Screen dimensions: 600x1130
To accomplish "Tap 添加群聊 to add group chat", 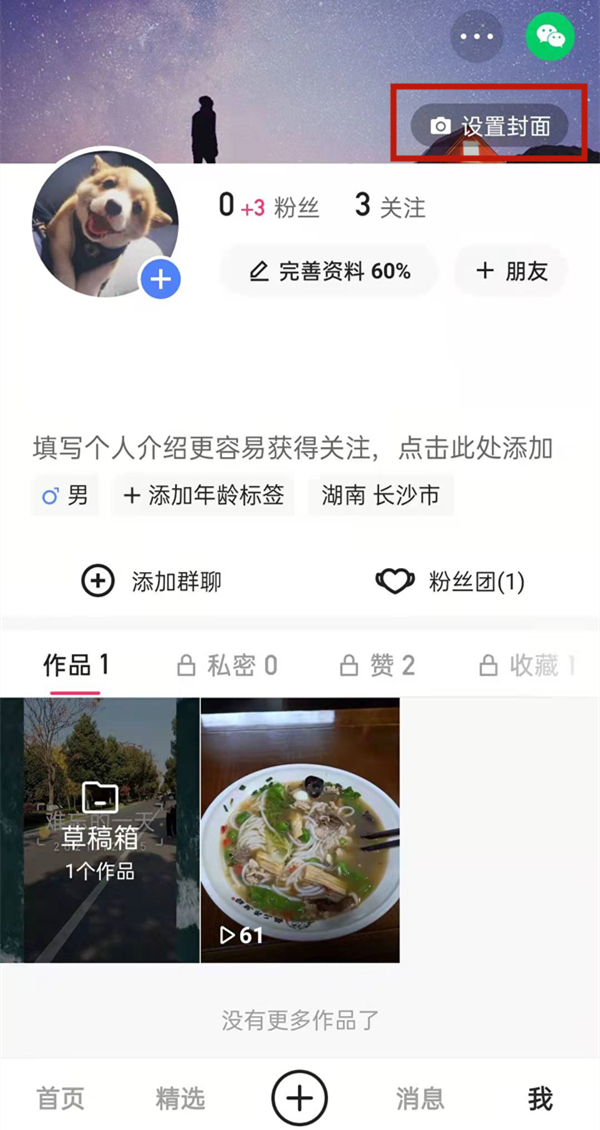I will (x=151, y=581).
